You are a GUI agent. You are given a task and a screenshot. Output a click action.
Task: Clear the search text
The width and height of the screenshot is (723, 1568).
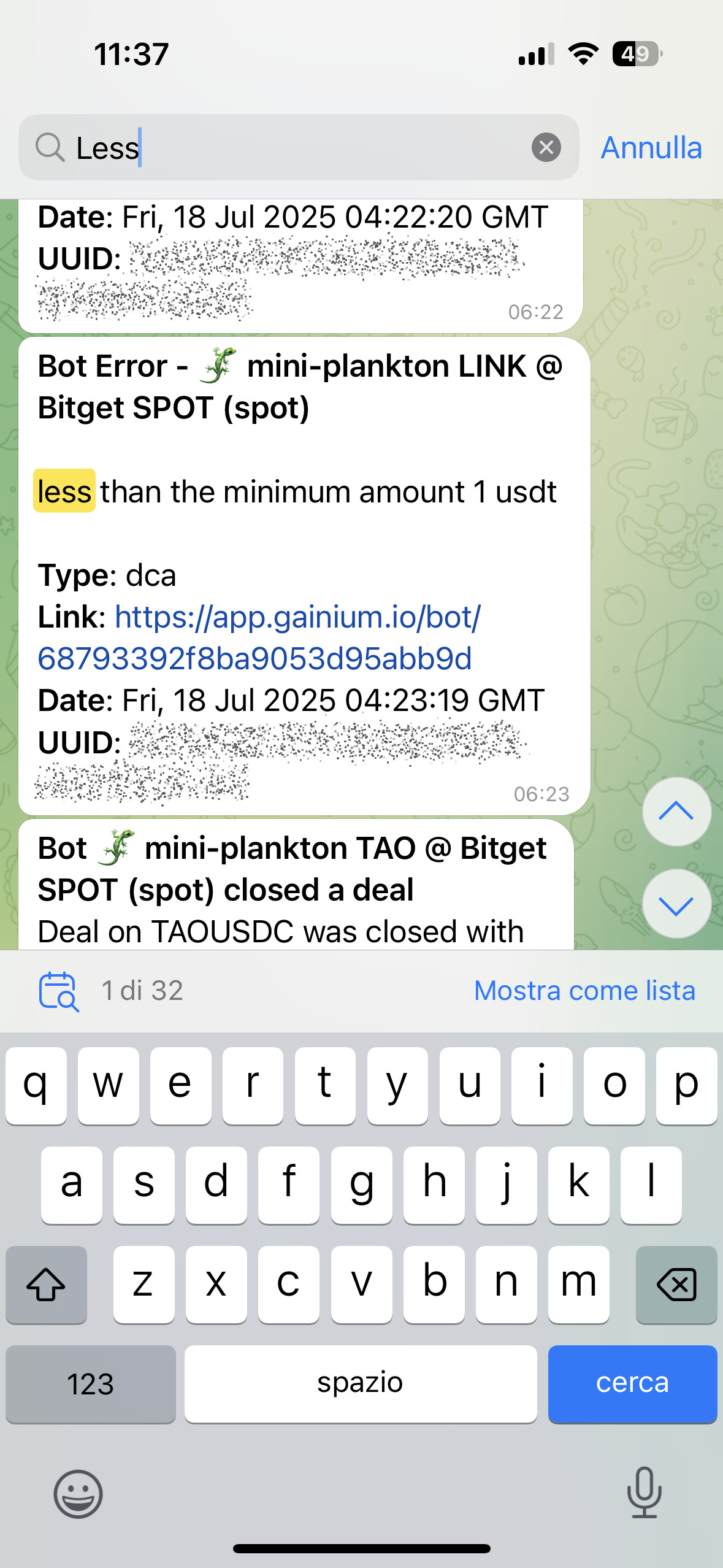pyautogui.click(x=546, y=148)
